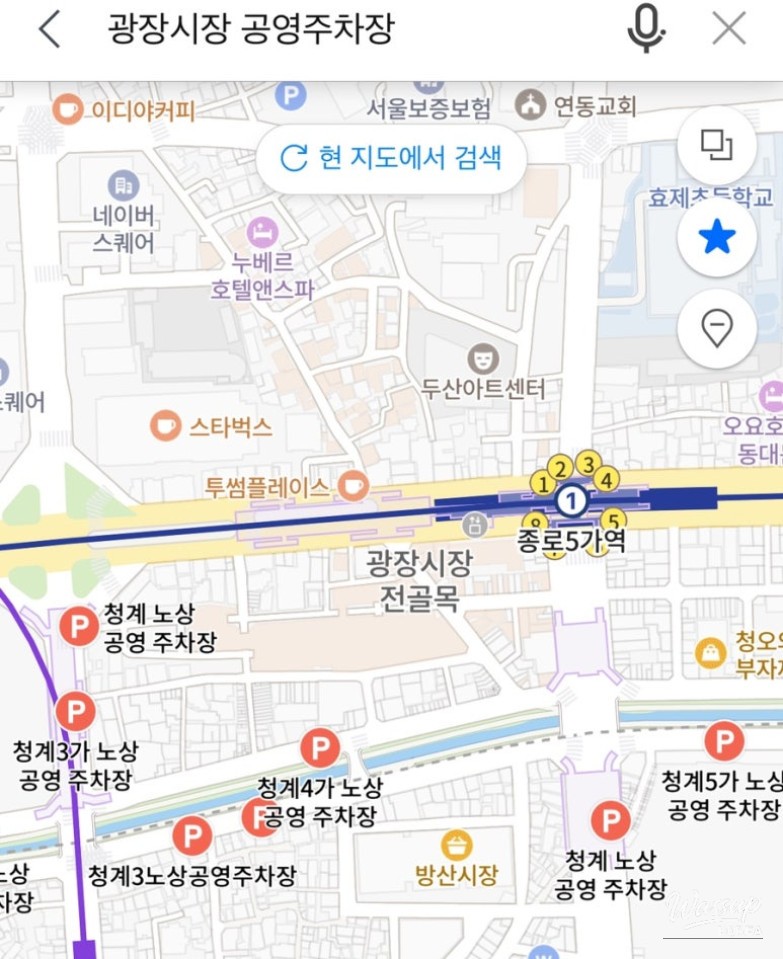This screenshot has width=783, height=959.
Task: Select 청계3가 노상 공영 주차장 parking marker
Action: tap(75, 713)
